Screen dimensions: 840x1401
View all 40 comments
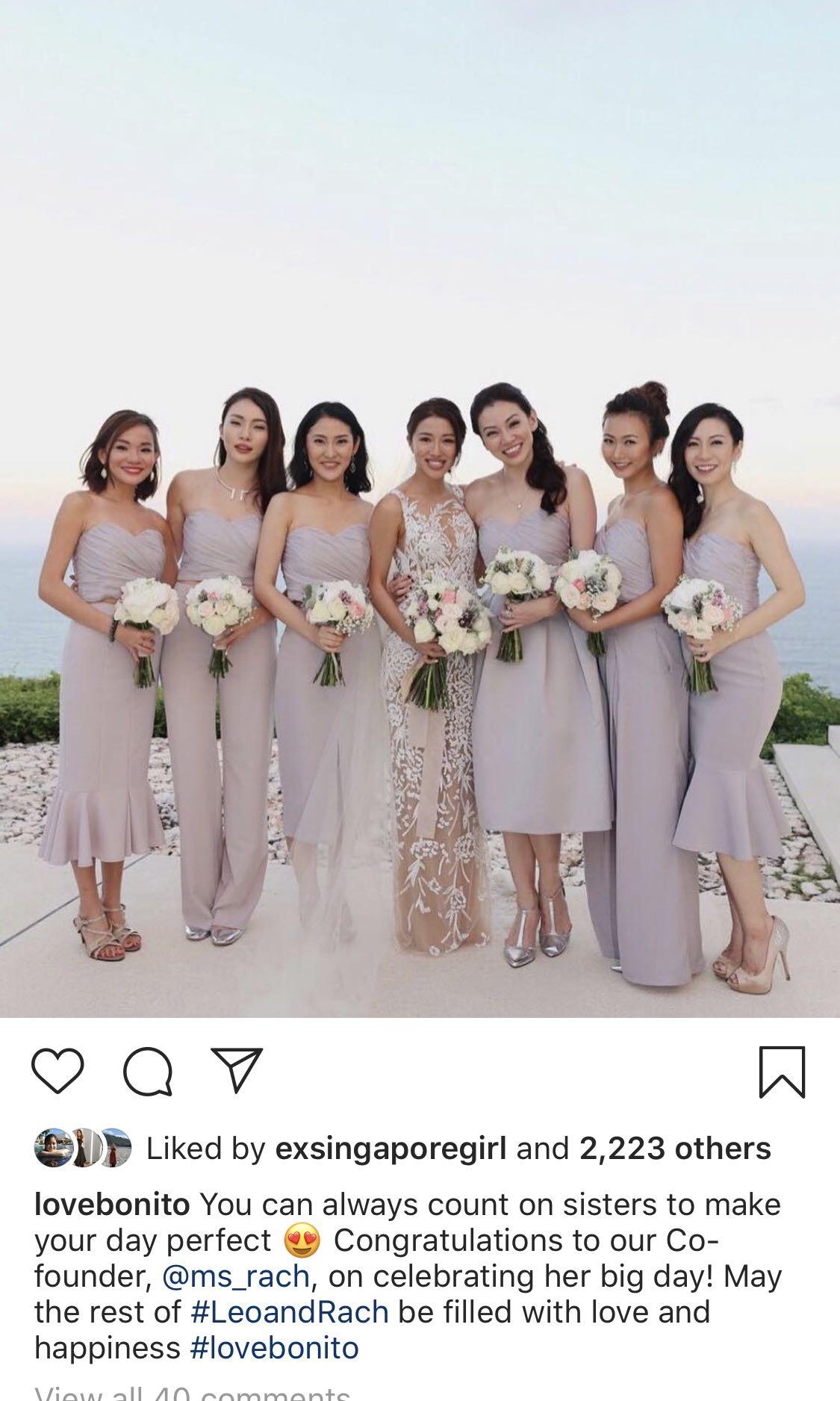click(x=192, y=1394)
